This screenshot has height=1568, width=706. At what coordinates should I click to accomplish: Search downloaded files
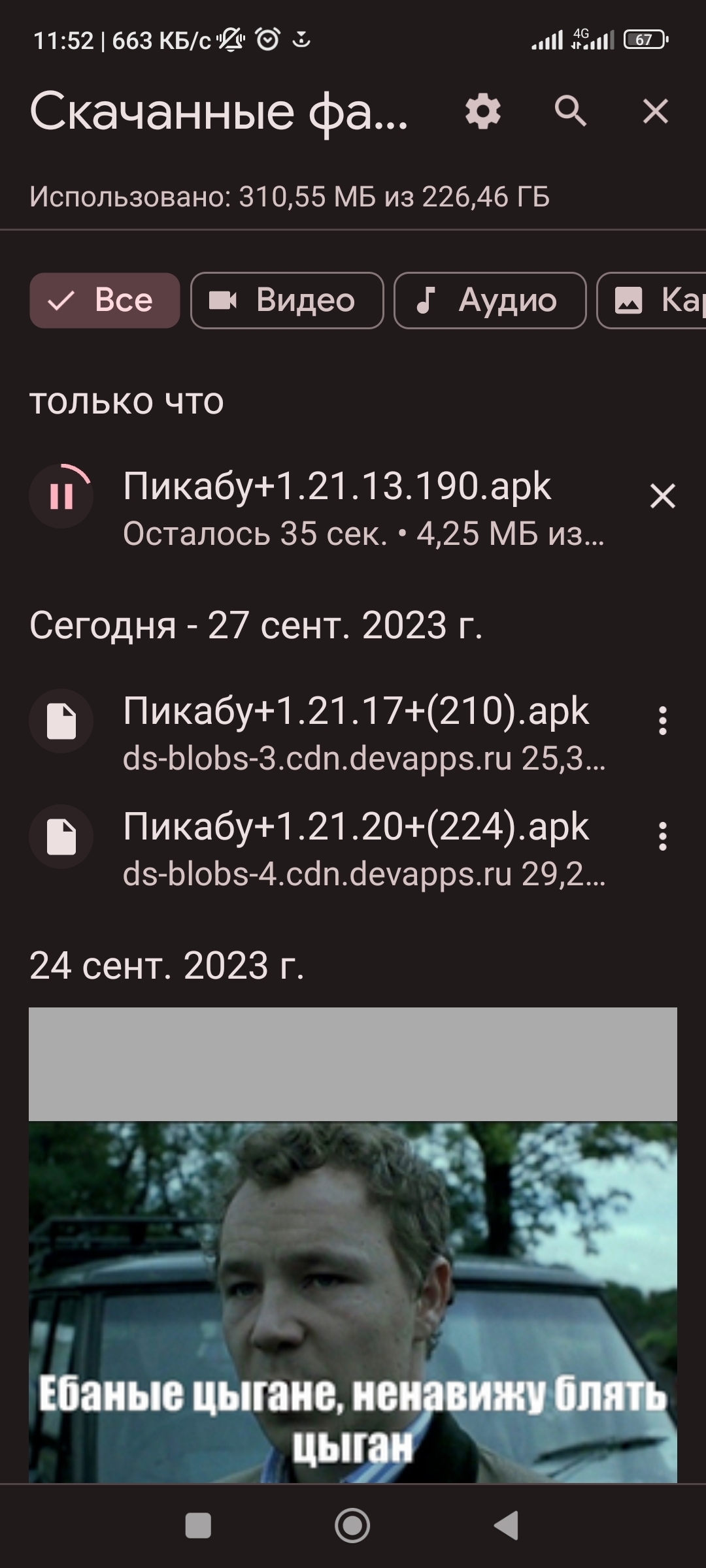570,111
